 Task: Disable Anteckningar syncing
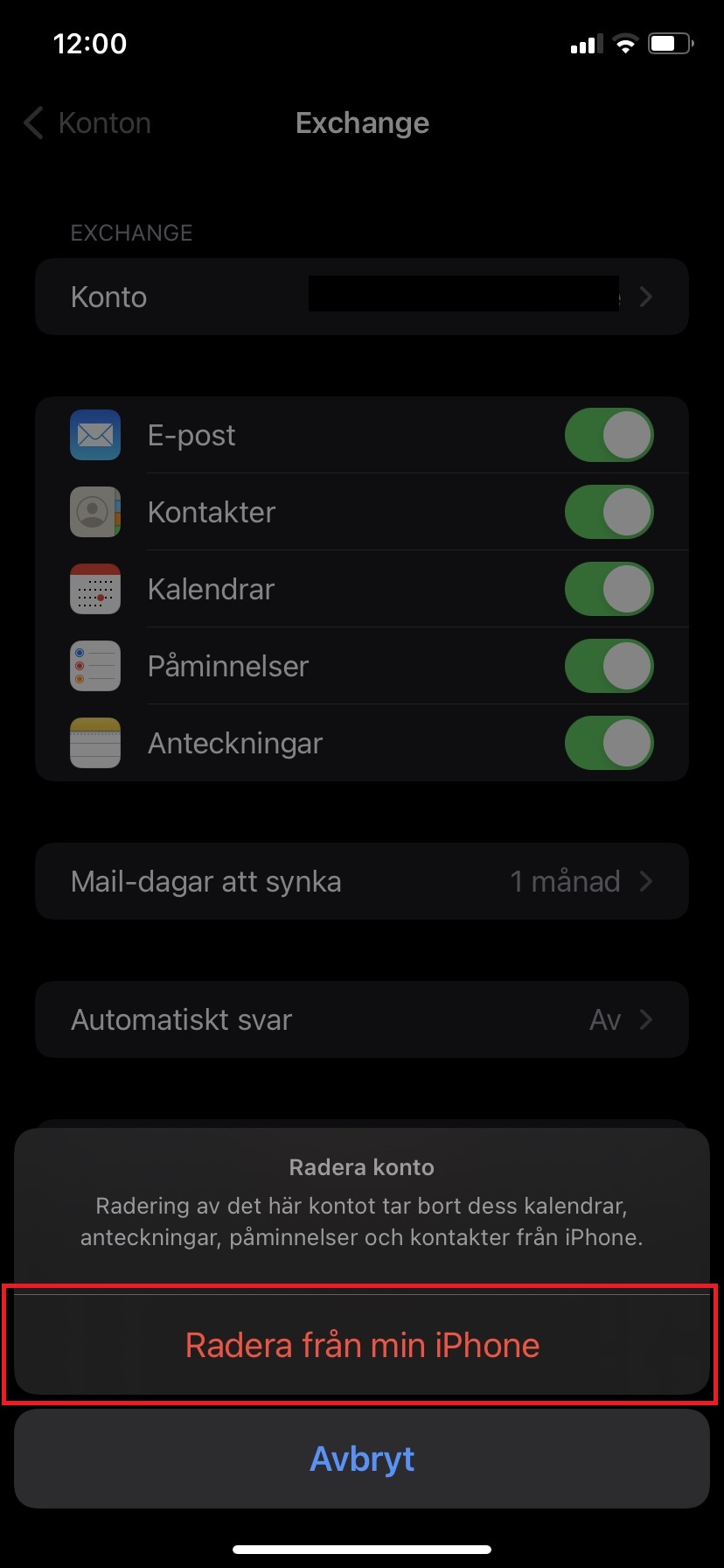tap(609, 743)
